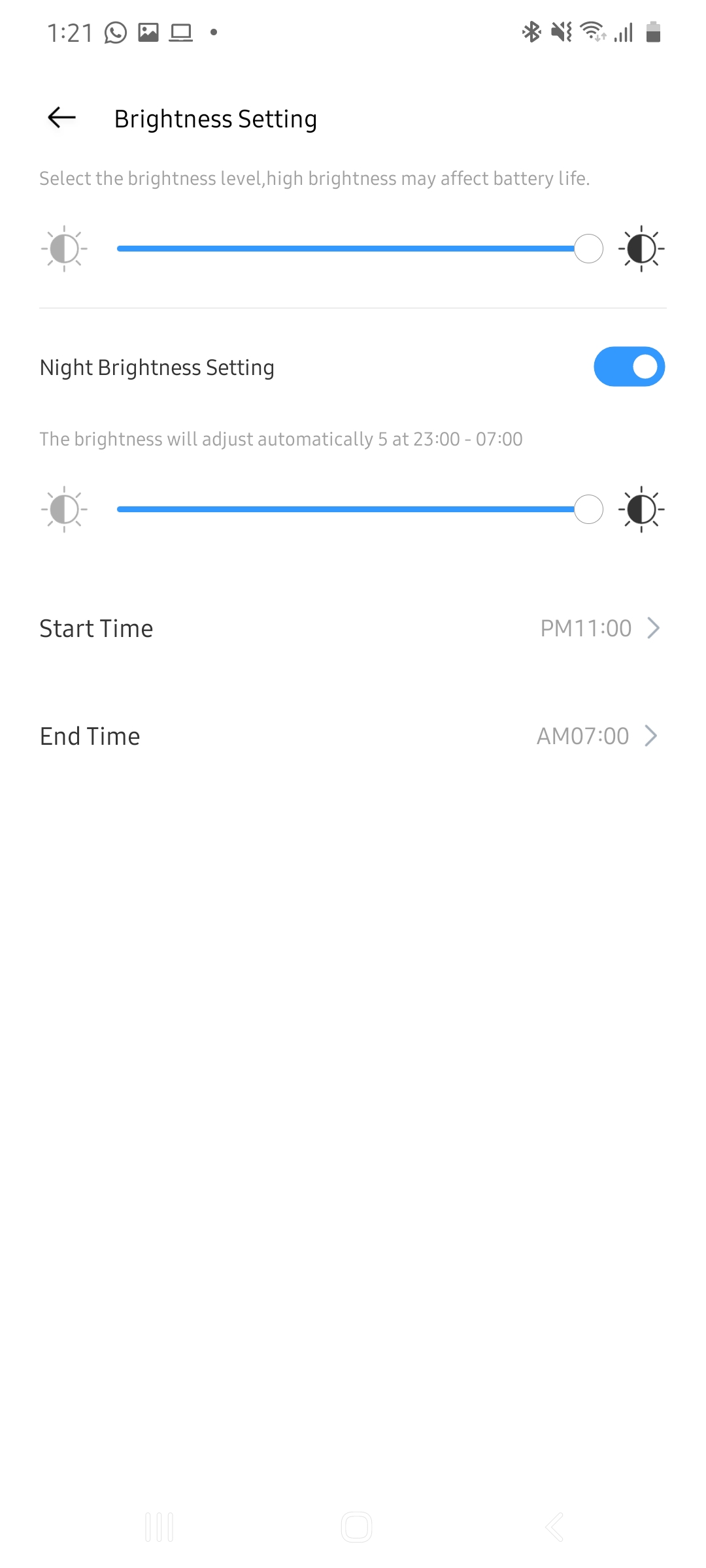The width and height of the screenshot is (706, 1568).
Task: Open recent apps from navigation bar
Action: click(159, 1527)
